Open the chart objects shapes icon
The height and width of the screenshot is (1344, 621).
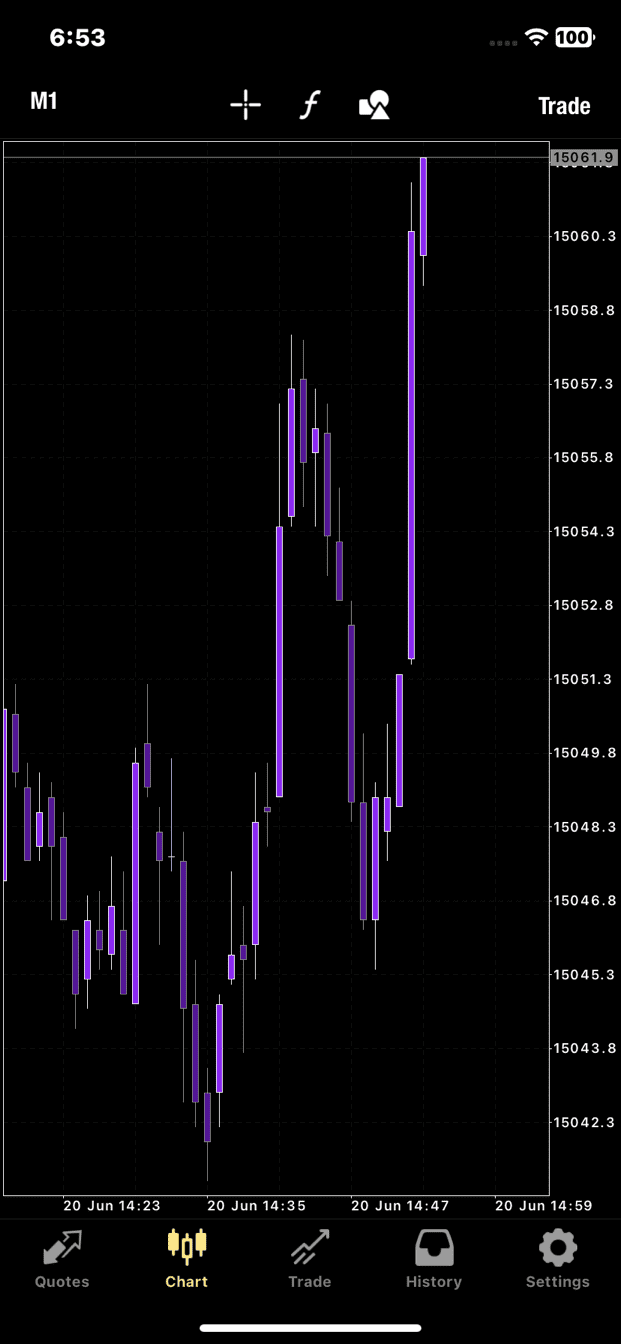click(374, 105)
